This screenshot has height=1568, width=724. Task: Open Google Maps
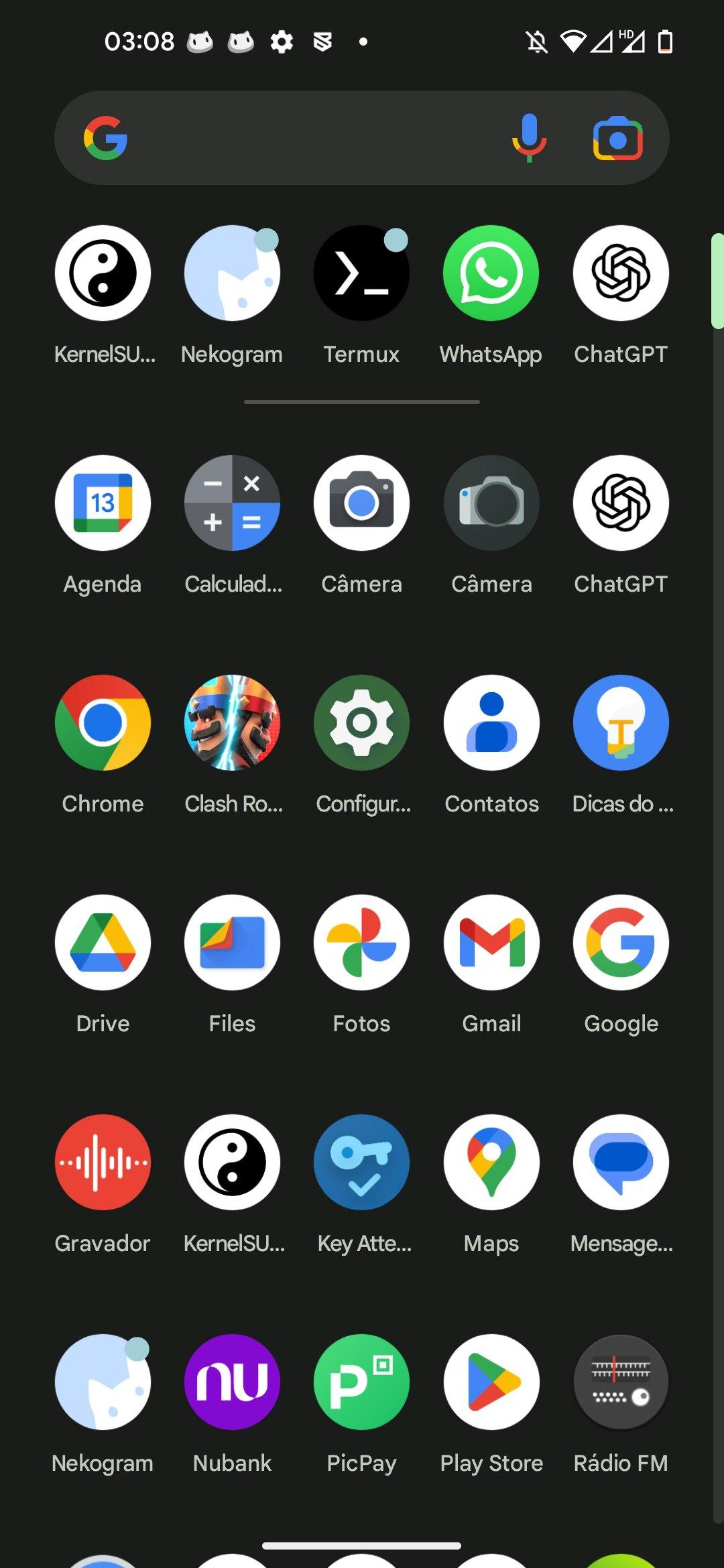click(491, 1163)
